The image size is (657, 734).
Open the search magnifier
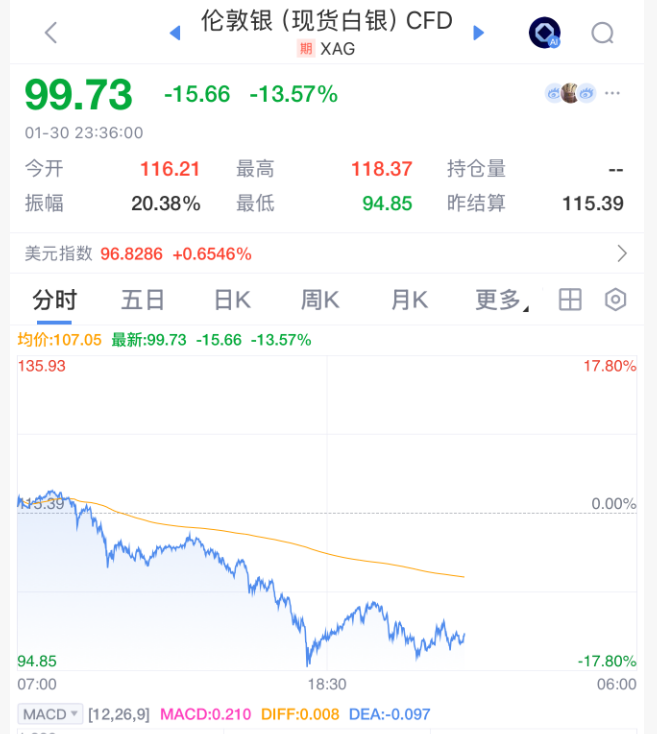point(602,33)
